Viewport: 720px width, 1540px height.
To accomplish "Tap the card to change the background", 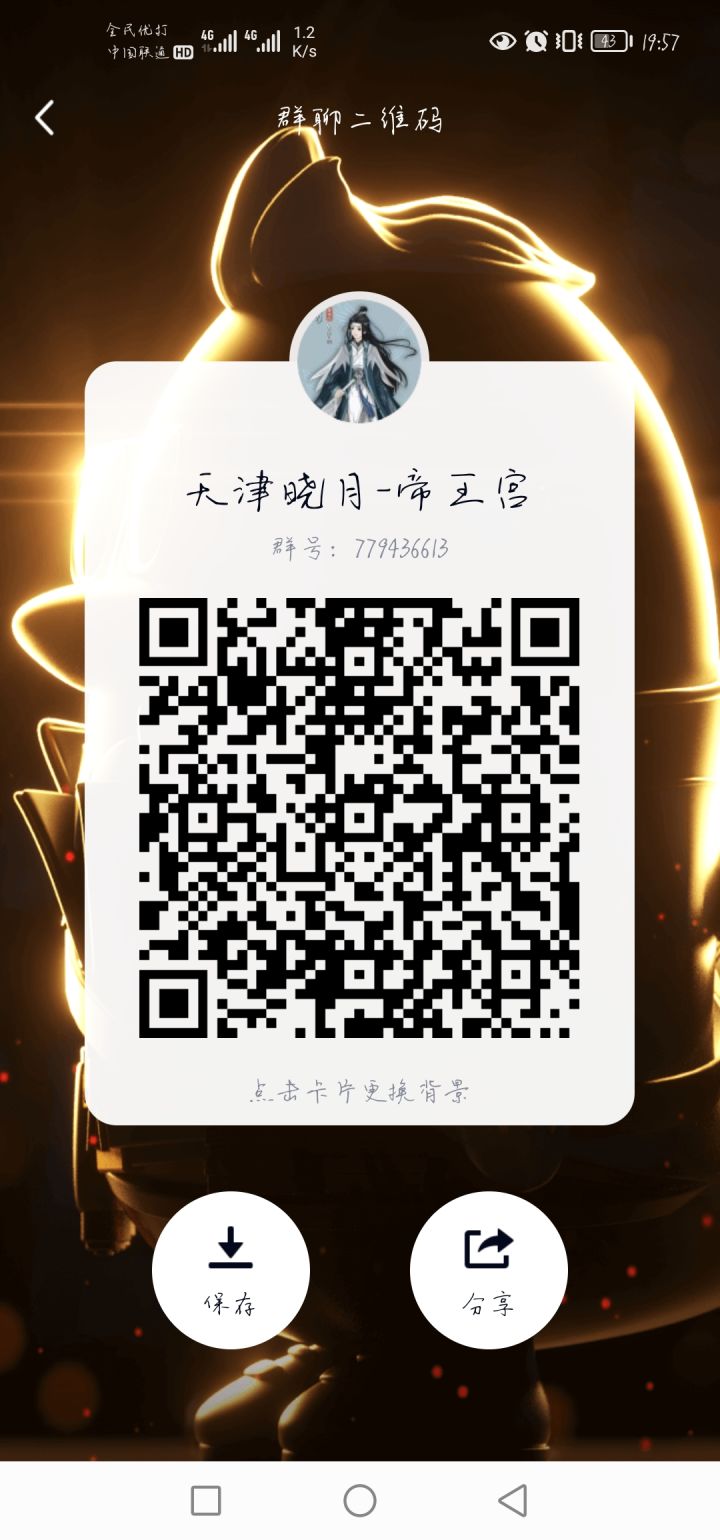I will click(360, 1093).
